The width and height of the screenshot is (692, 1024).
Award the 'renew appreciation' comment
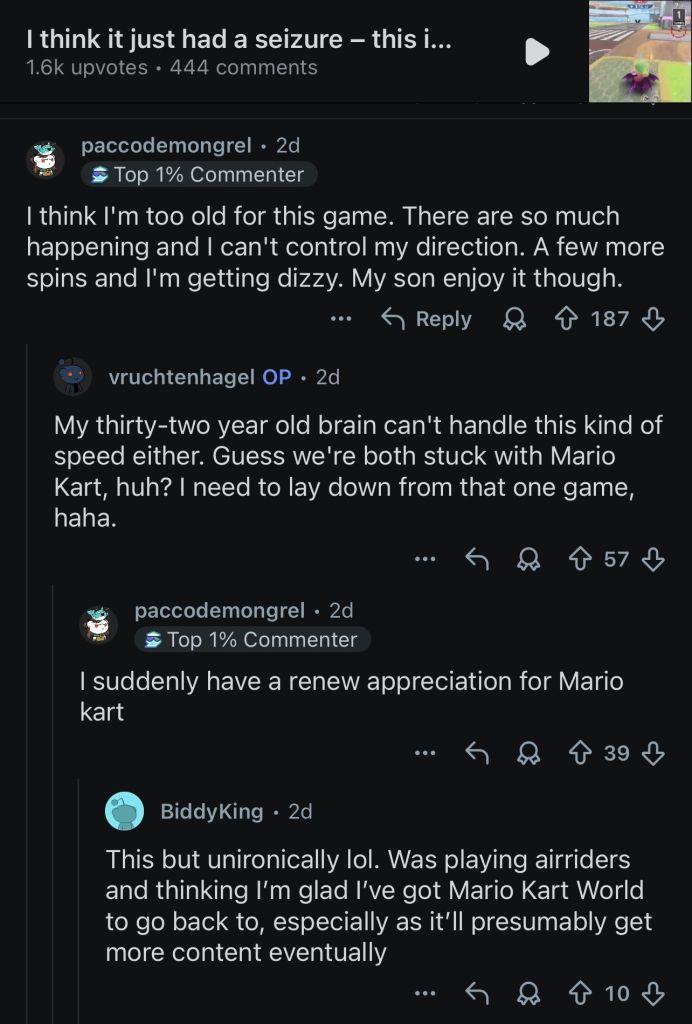(x=528, y=753)
